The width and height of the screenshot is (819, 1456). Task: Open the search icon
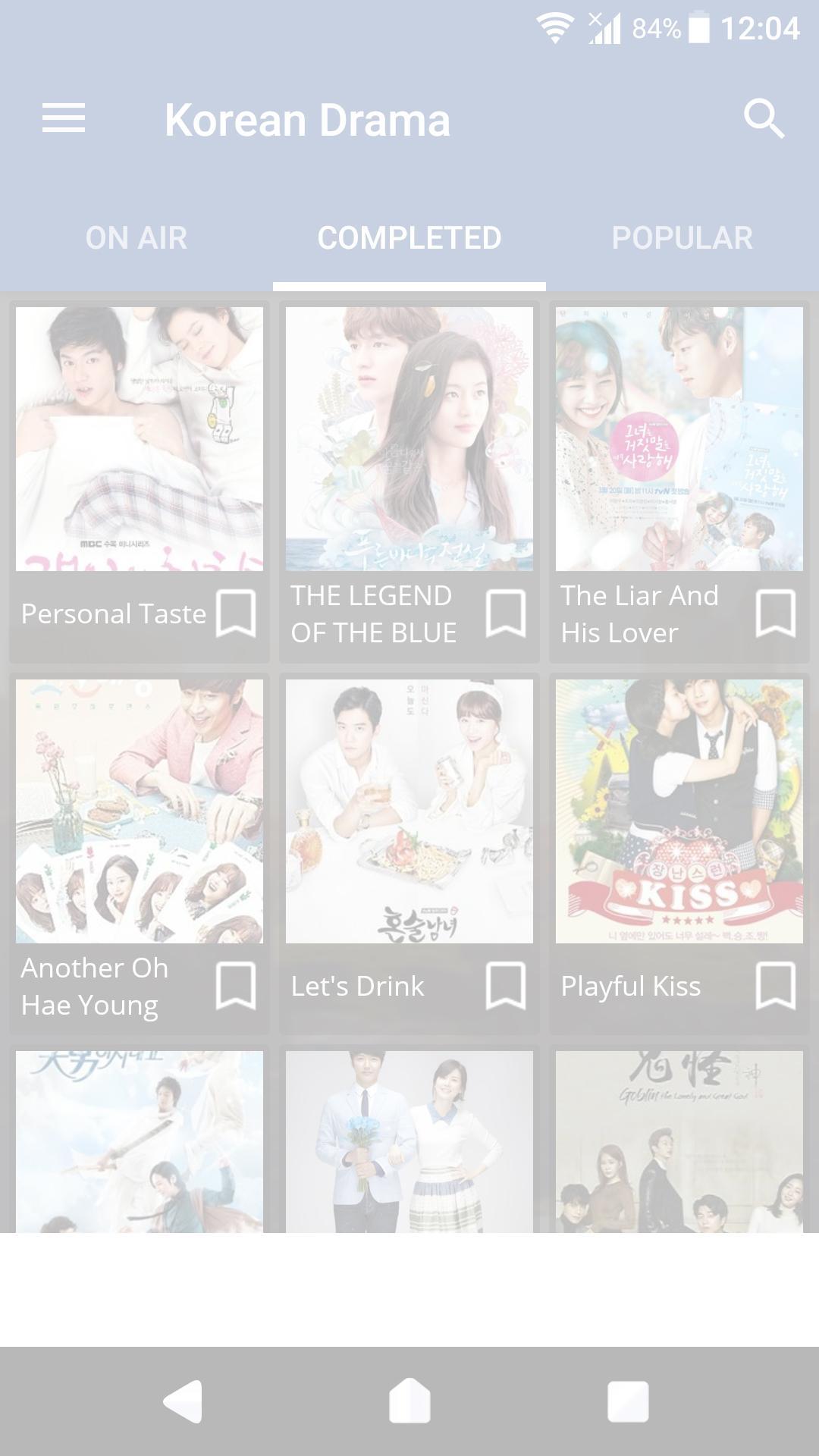[763, 118]
